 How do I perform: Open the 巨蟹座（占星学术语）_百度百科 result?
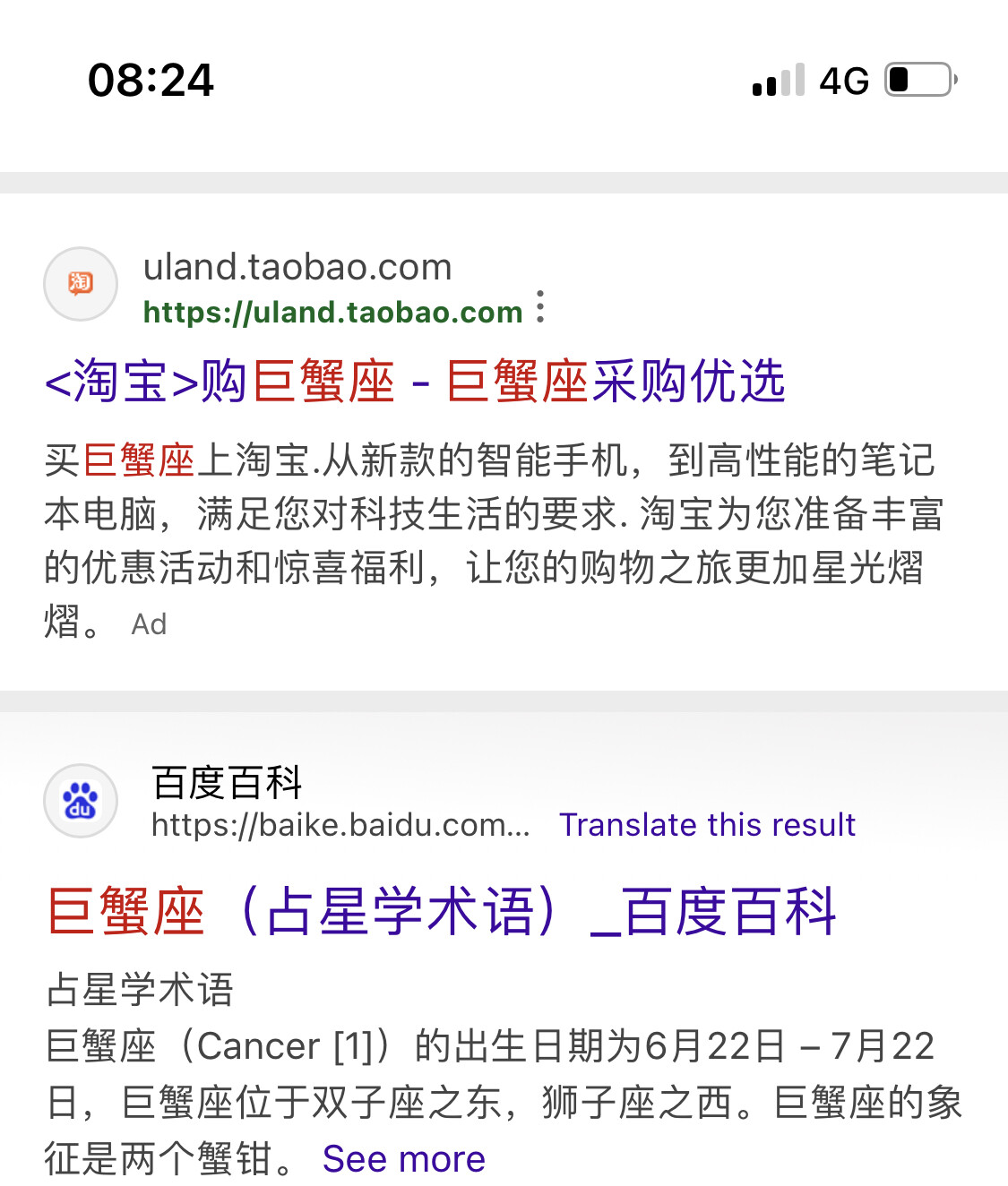[x=442, y=912]
